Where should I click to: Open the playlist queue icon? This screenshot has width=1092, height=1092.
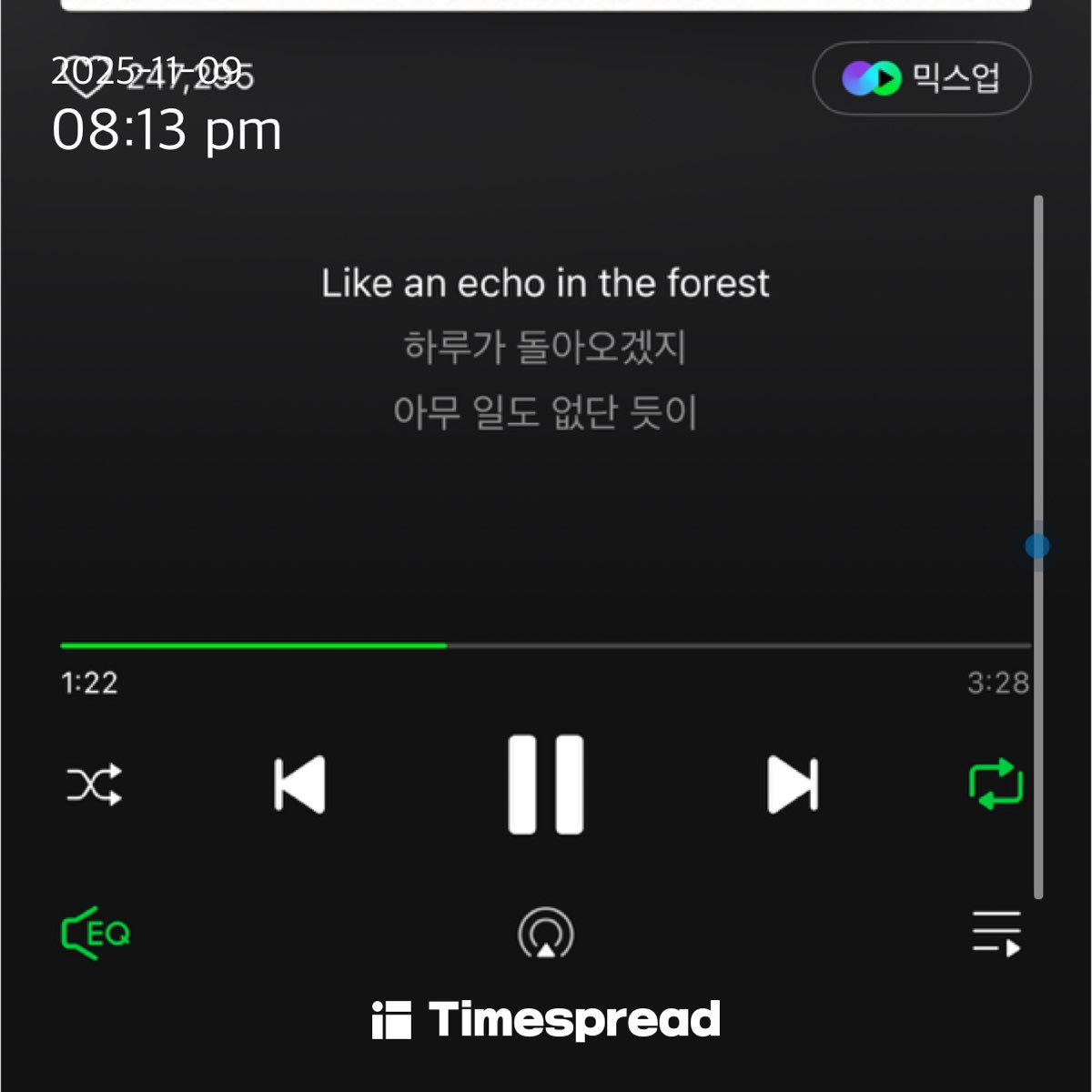coord(996,934)
